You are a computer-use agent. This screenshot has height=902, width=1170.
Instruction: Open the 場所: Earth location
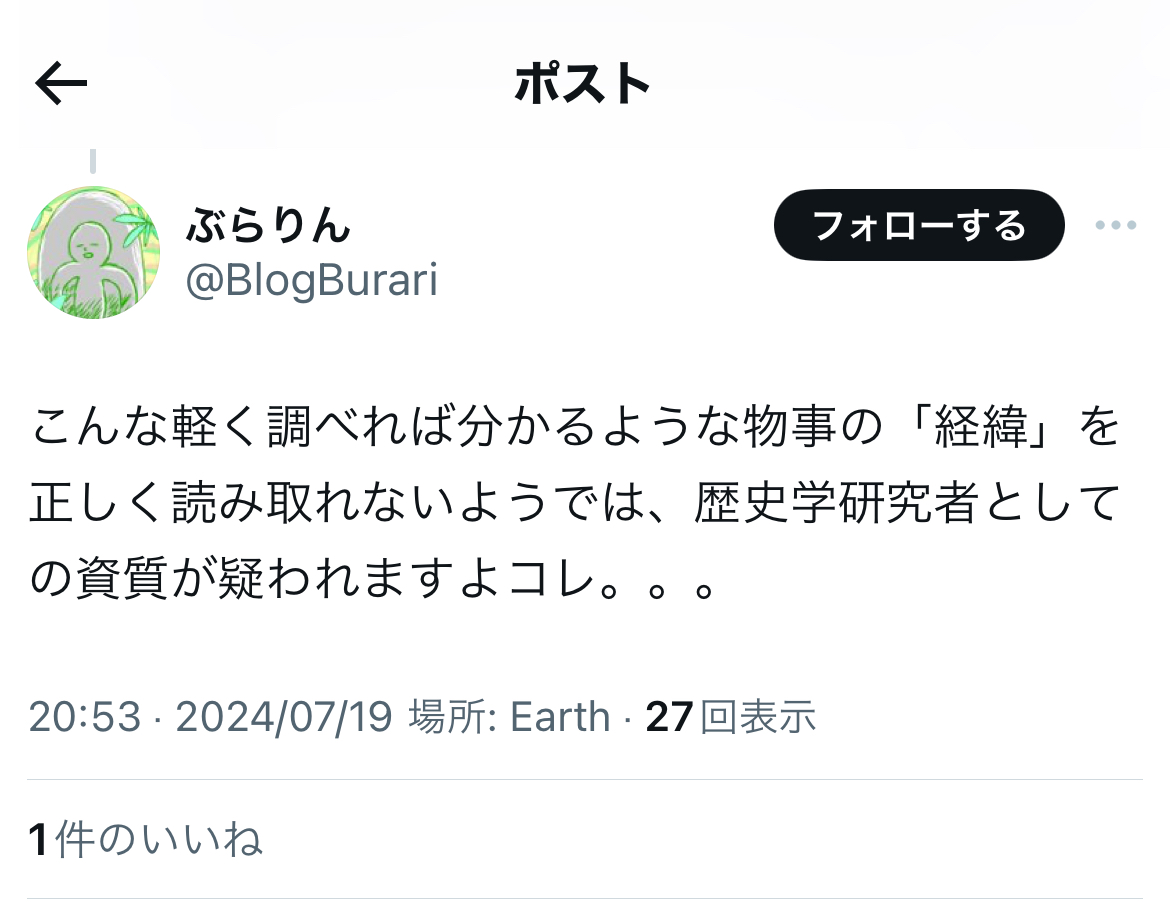[x=510, y=716]
